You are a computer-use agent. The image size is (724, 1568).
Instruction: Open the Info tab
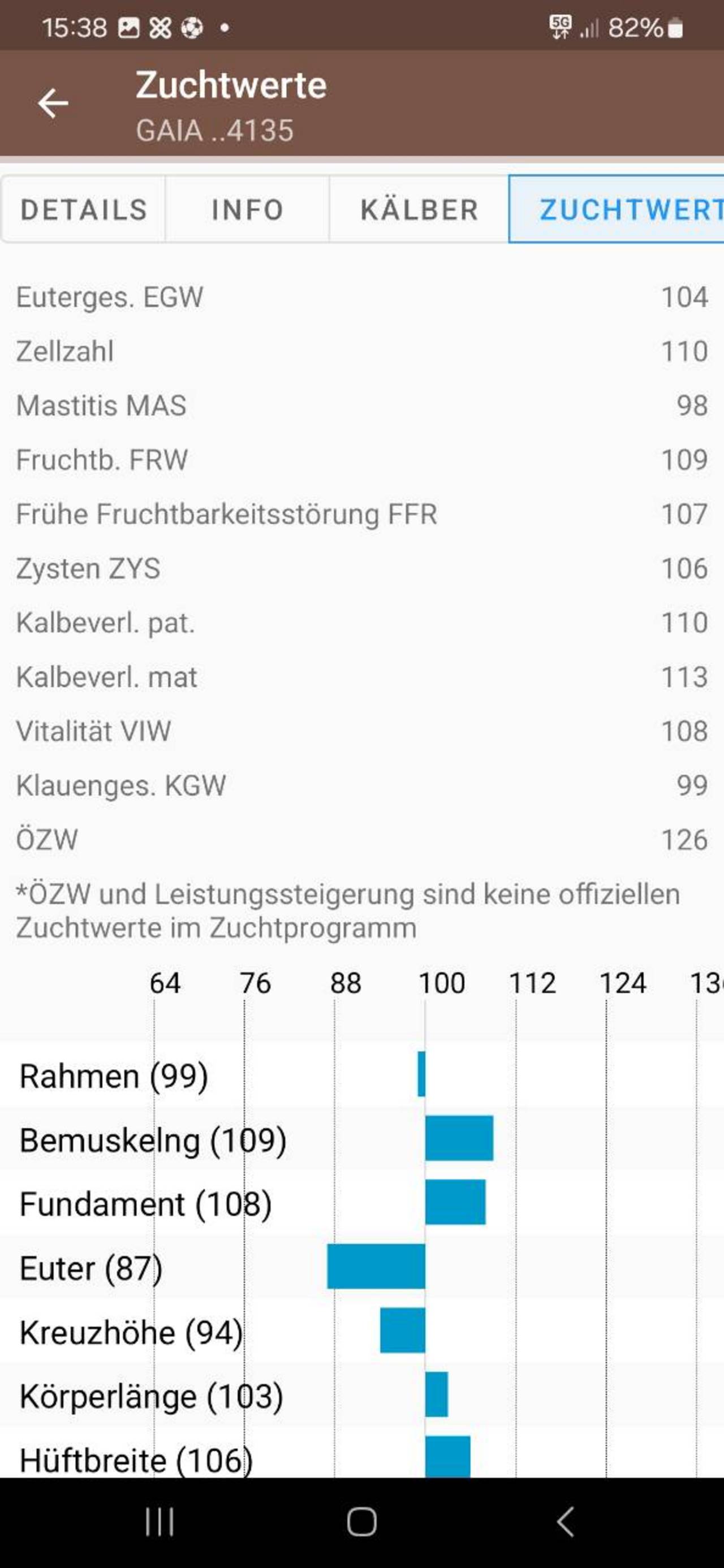(x=247, y=209)
